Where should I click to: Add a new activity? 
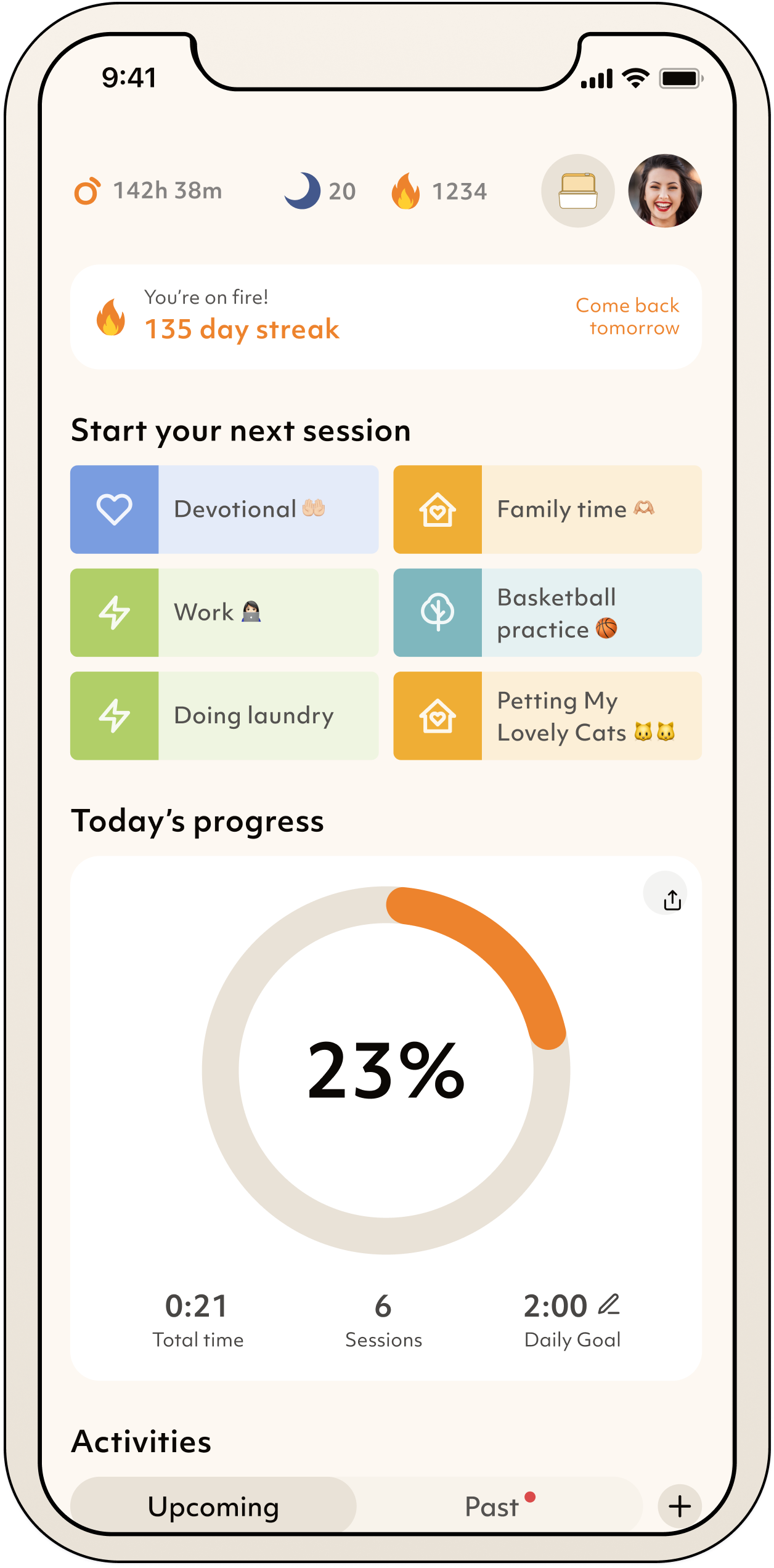click(680, 1506)
